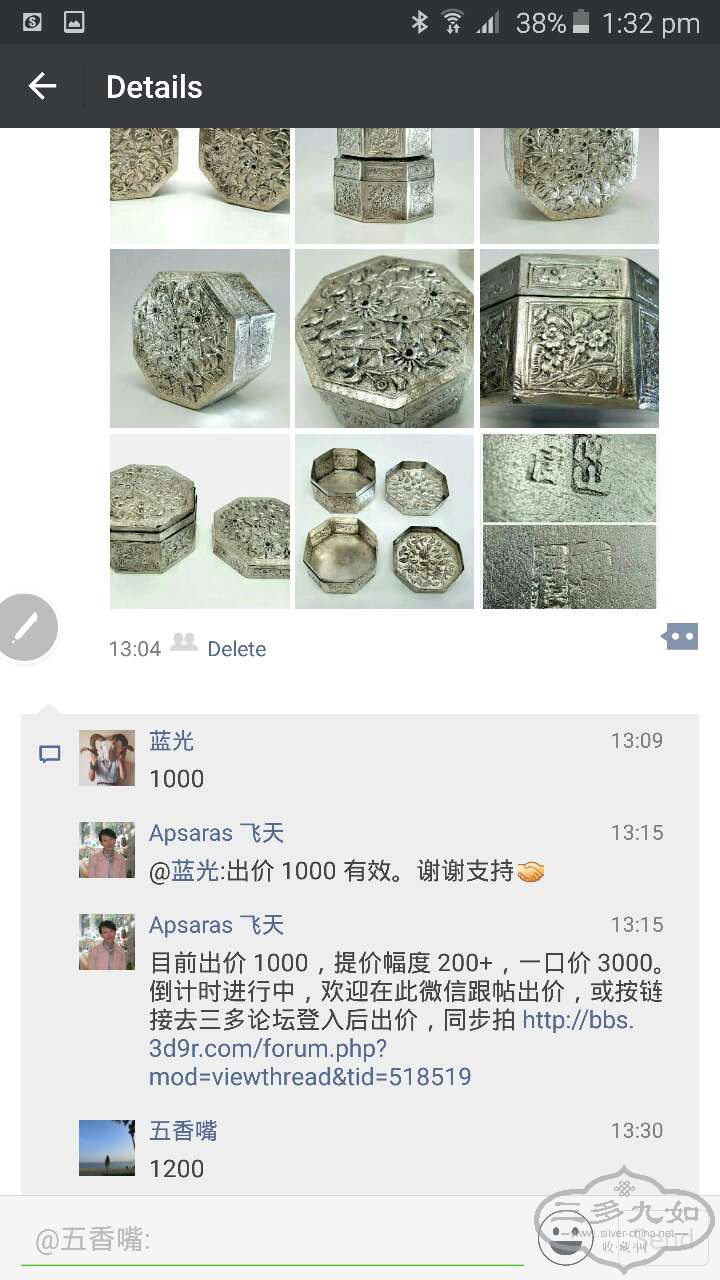
Task: Delete this Moments post
Action: pyautogui.click(x=236, y=649)
